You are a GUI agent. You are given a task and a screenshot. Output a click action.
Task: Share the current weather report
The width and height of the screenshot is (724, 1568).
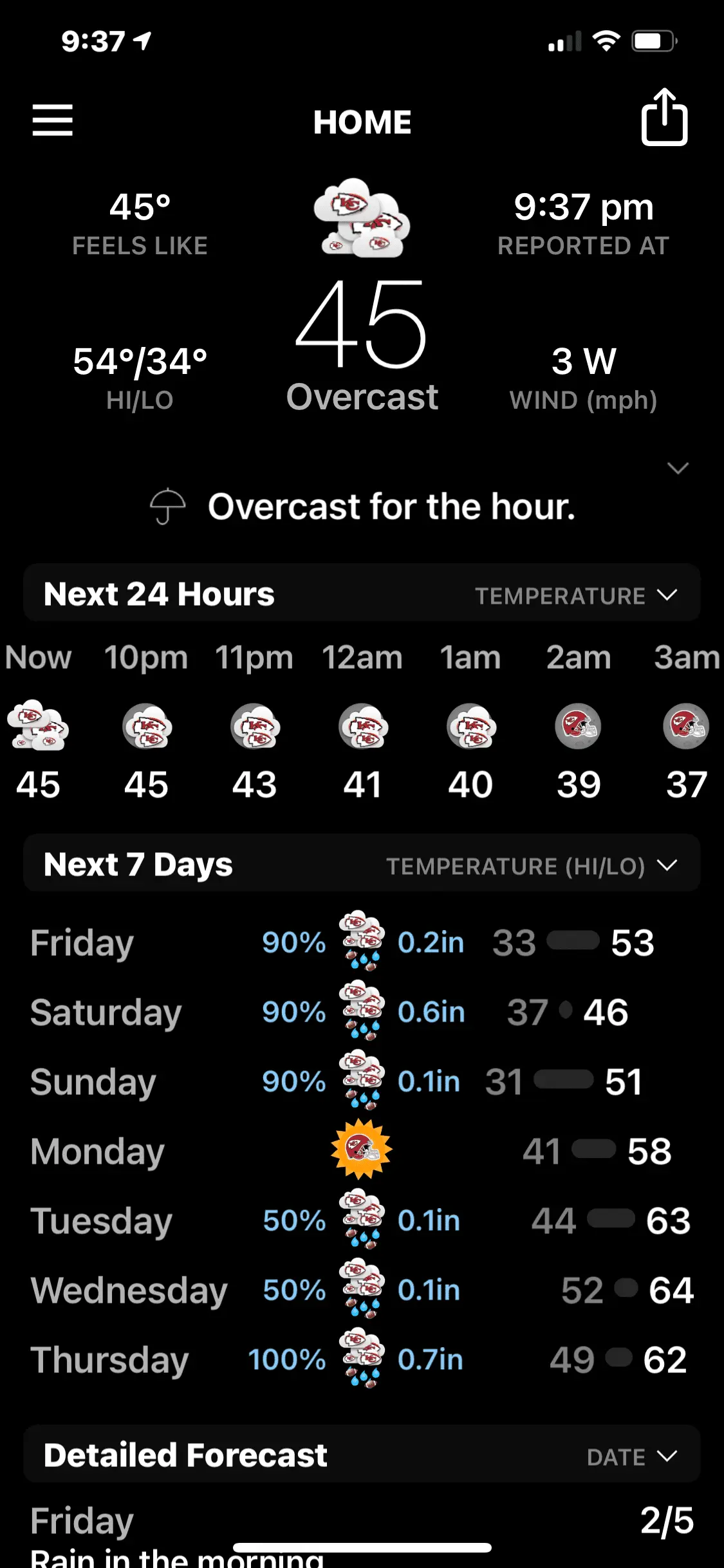tap(664, 118)
